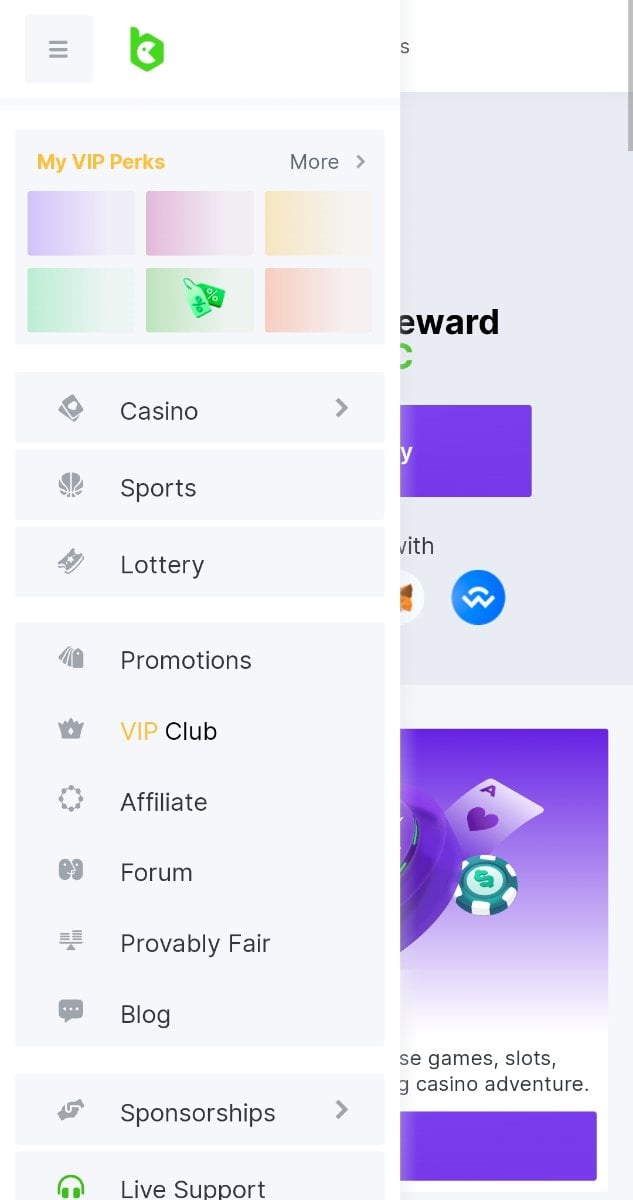Tap the green discount tag perk tile

pos(200,299)
